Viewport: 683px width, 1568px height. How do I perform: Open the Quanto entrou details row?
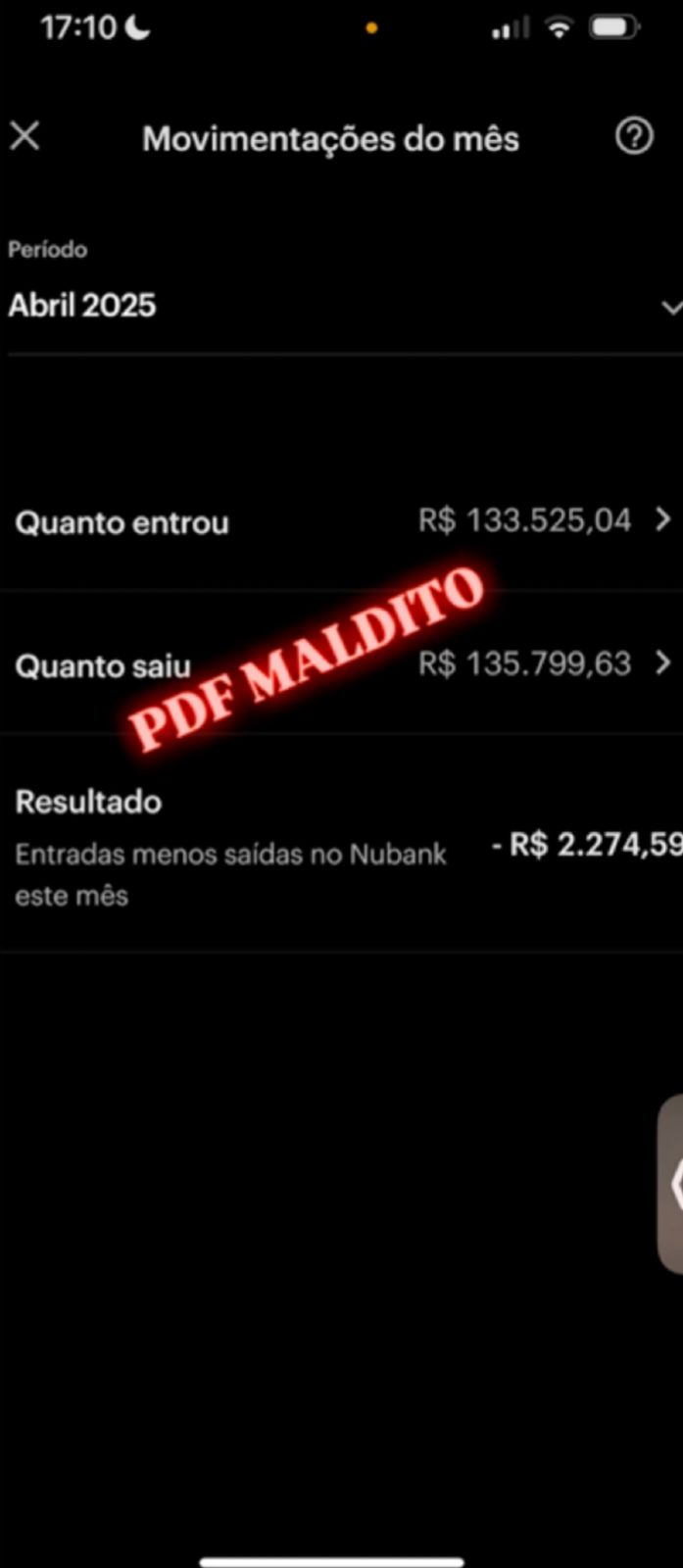pyautogui.click(x=341, y=520)
